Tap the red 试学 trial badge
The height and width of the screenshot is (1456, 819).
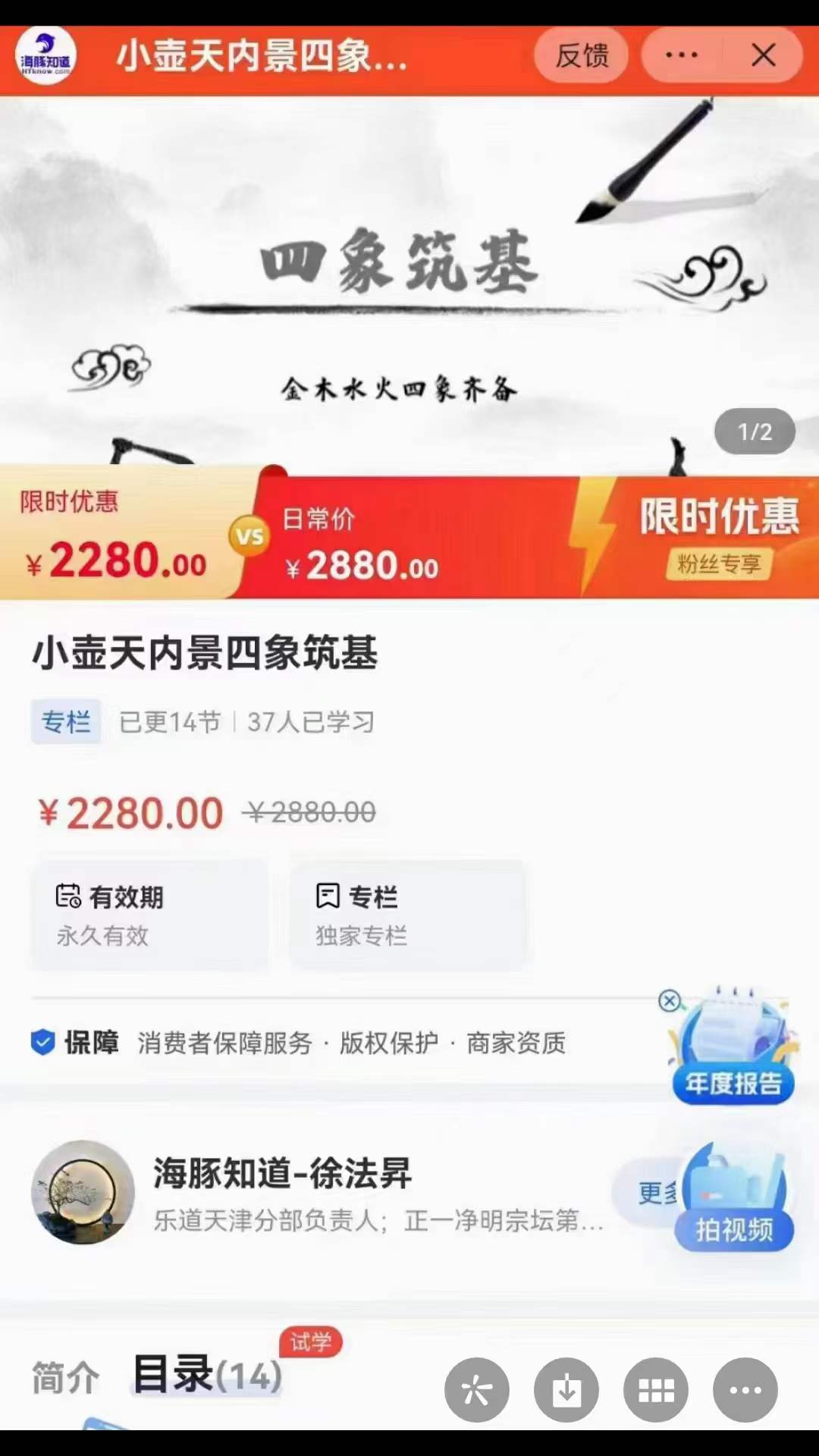pos(311,1341)
